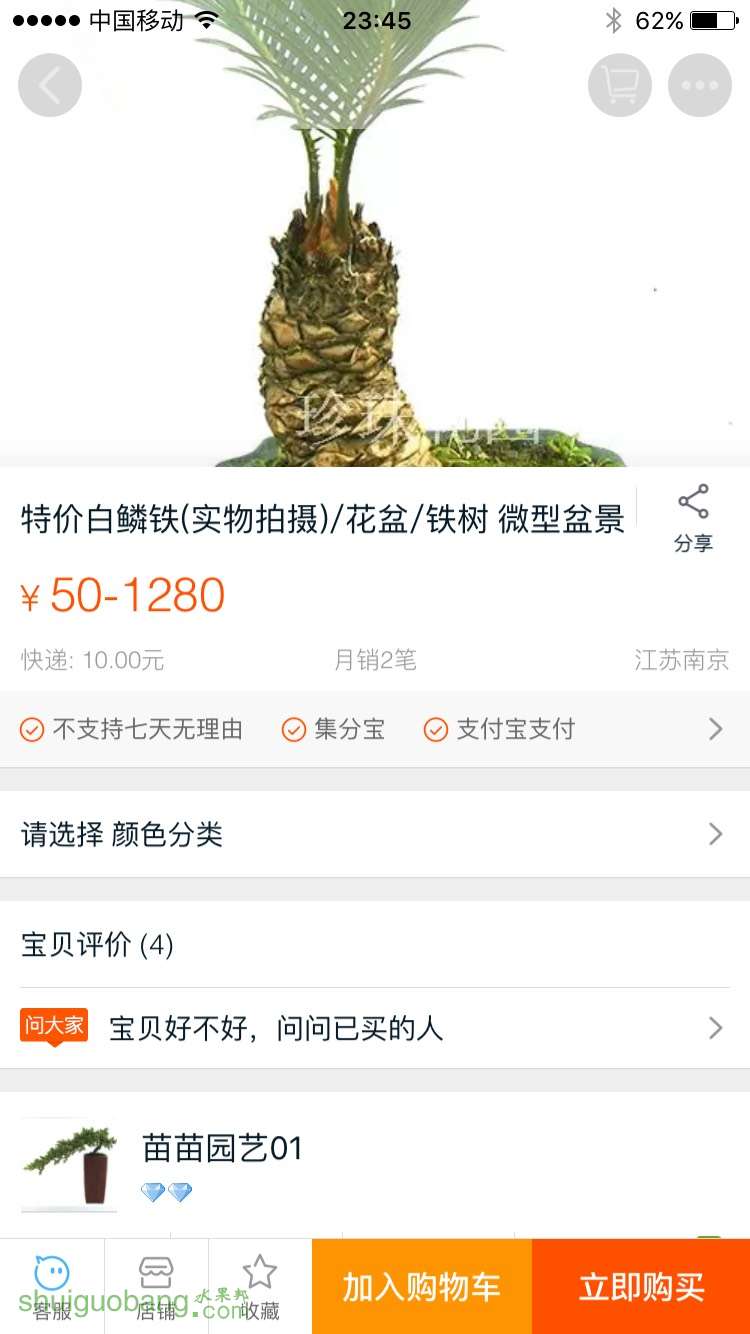
Task: Open the three-dot overflow menu
Action: pos(699,86)
